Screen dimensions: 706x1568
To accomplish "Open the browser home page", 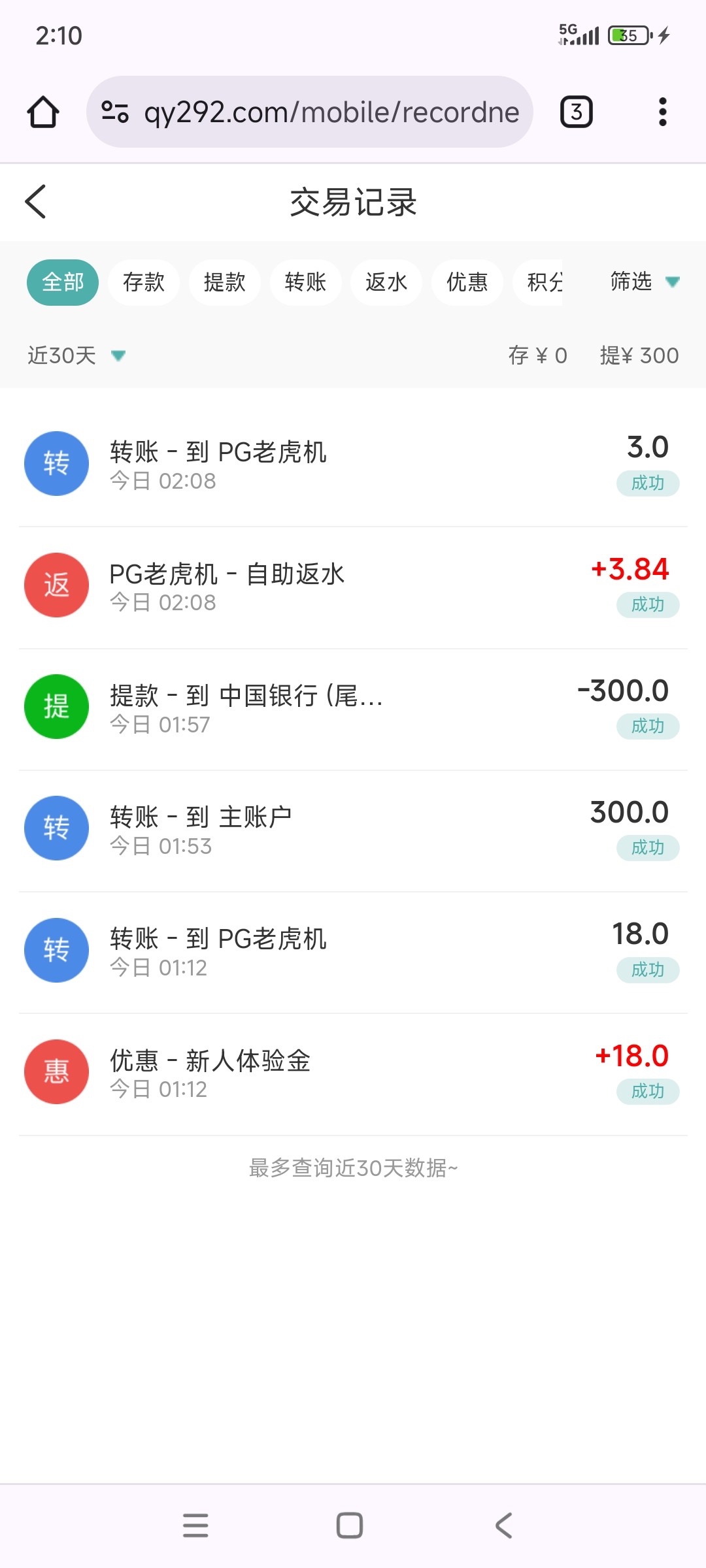I will tap(43, 112).
